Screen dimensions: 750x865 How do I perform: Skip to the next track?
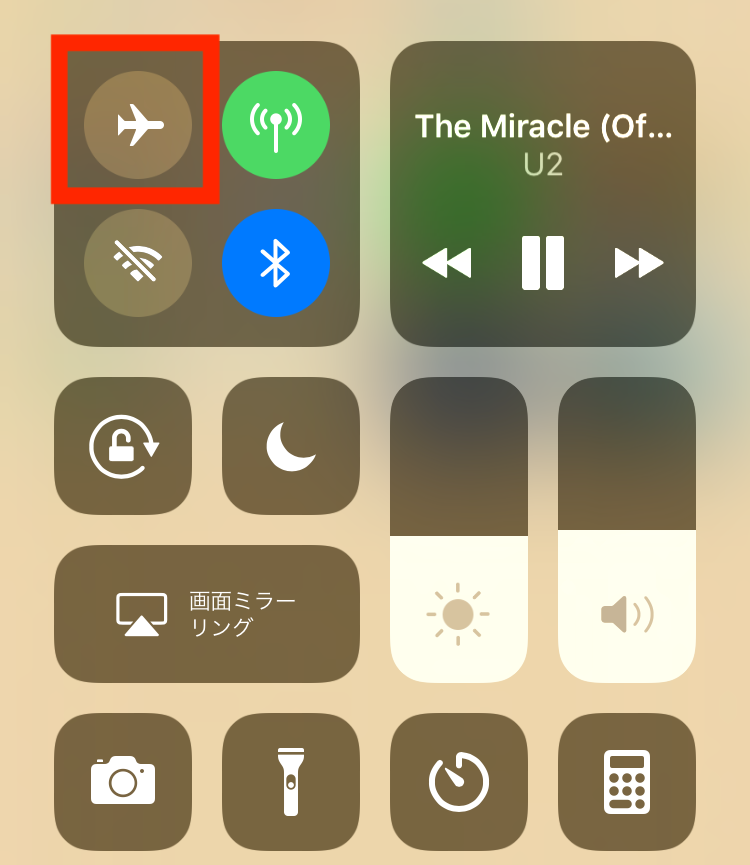click(638, 263)
